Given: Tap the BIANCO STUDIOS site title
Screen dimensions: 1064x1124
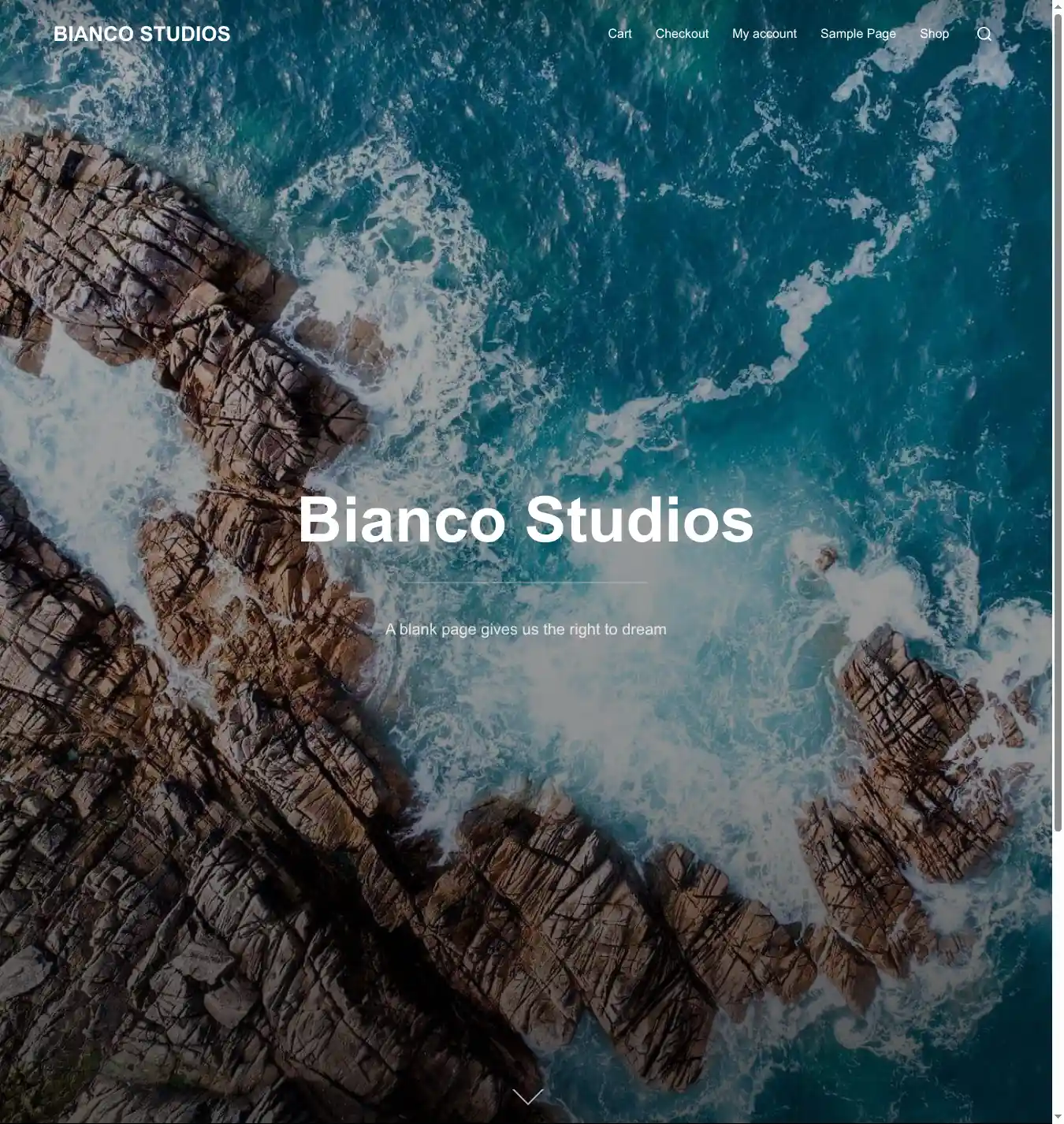Looking at the screenshot, I should (142, 34).
